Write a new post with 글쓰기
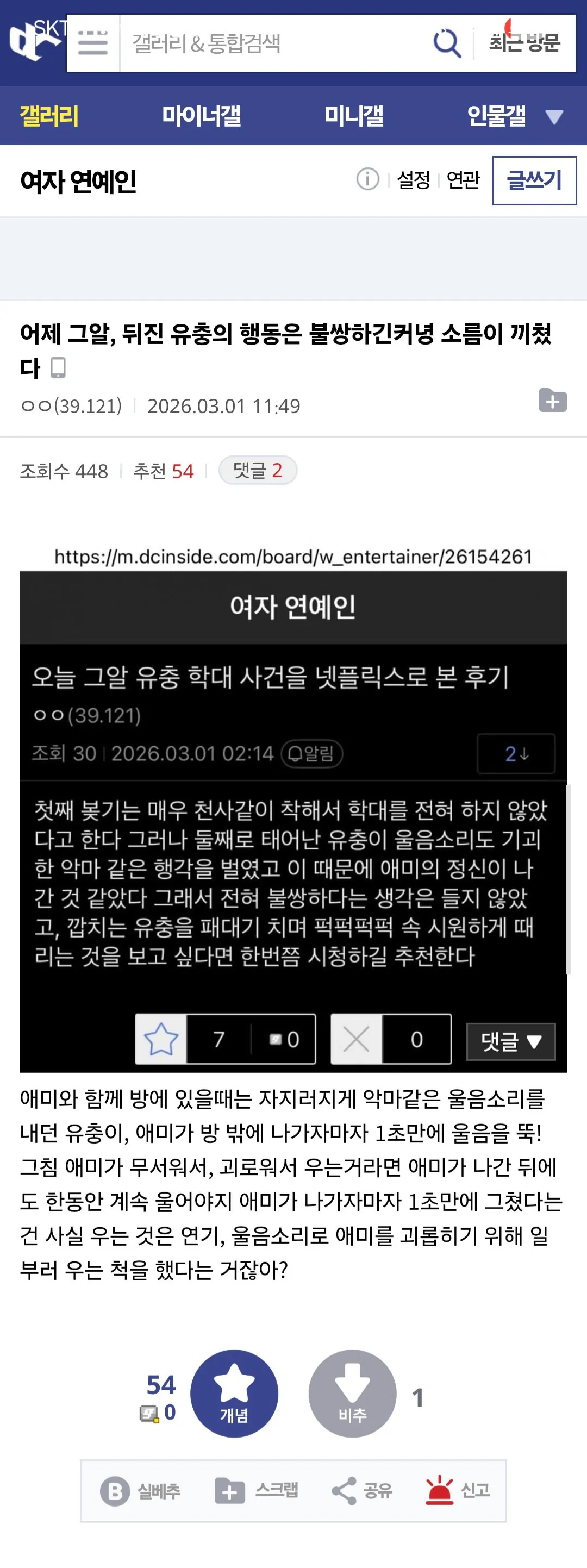Screen dimensions: 587x1568 pyautogui.click(x=534, y=180)
